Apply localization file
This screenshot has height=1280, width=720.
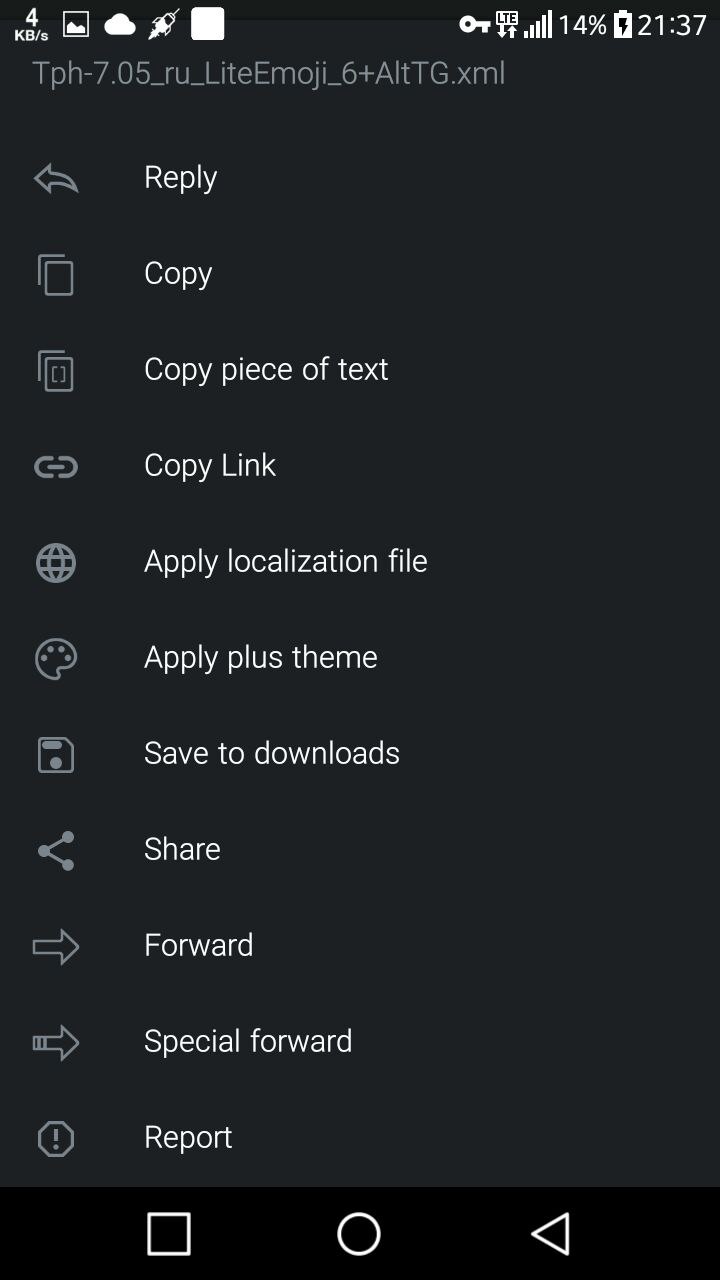pos(360,562)
